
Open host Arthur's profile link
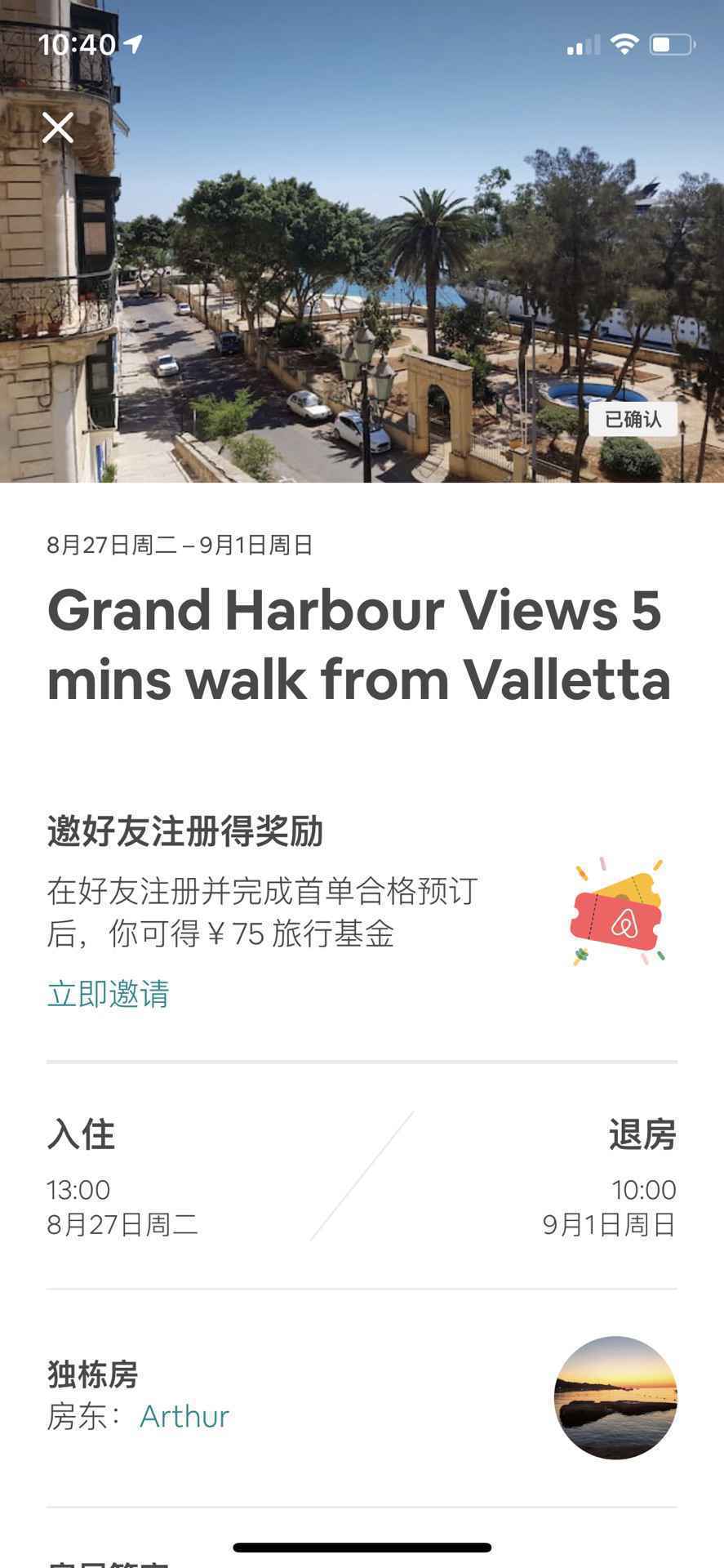(184, 1416)
